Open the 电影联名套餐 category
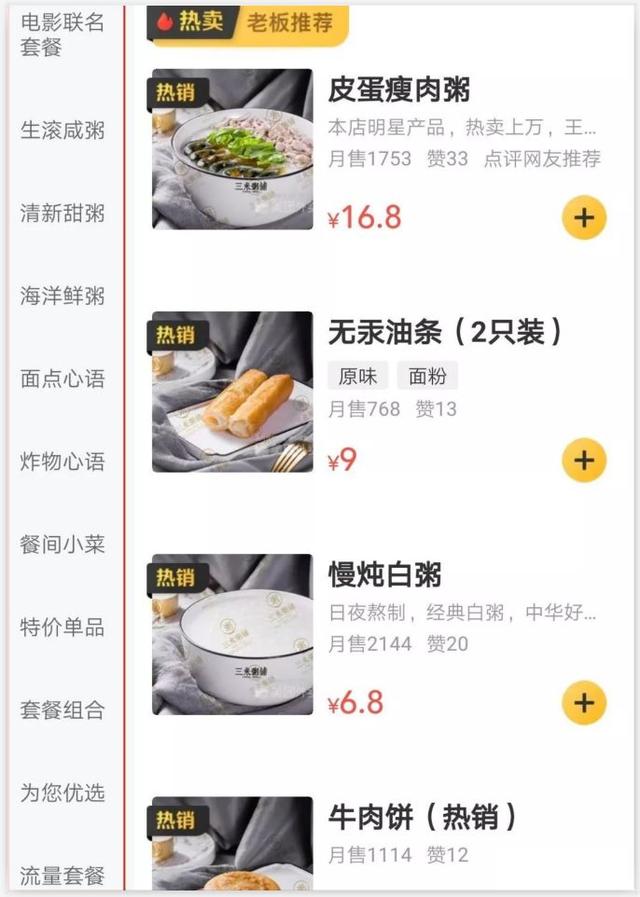This screenshot has height=897, width=640. click(62, 35)
